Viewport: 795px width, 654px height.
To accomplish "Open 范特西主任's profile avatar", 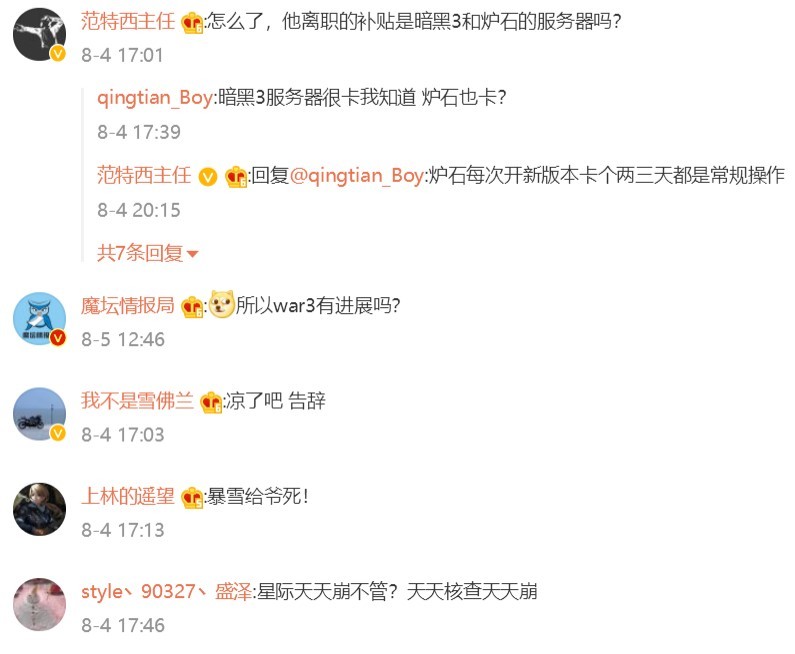I will (40, 35).
